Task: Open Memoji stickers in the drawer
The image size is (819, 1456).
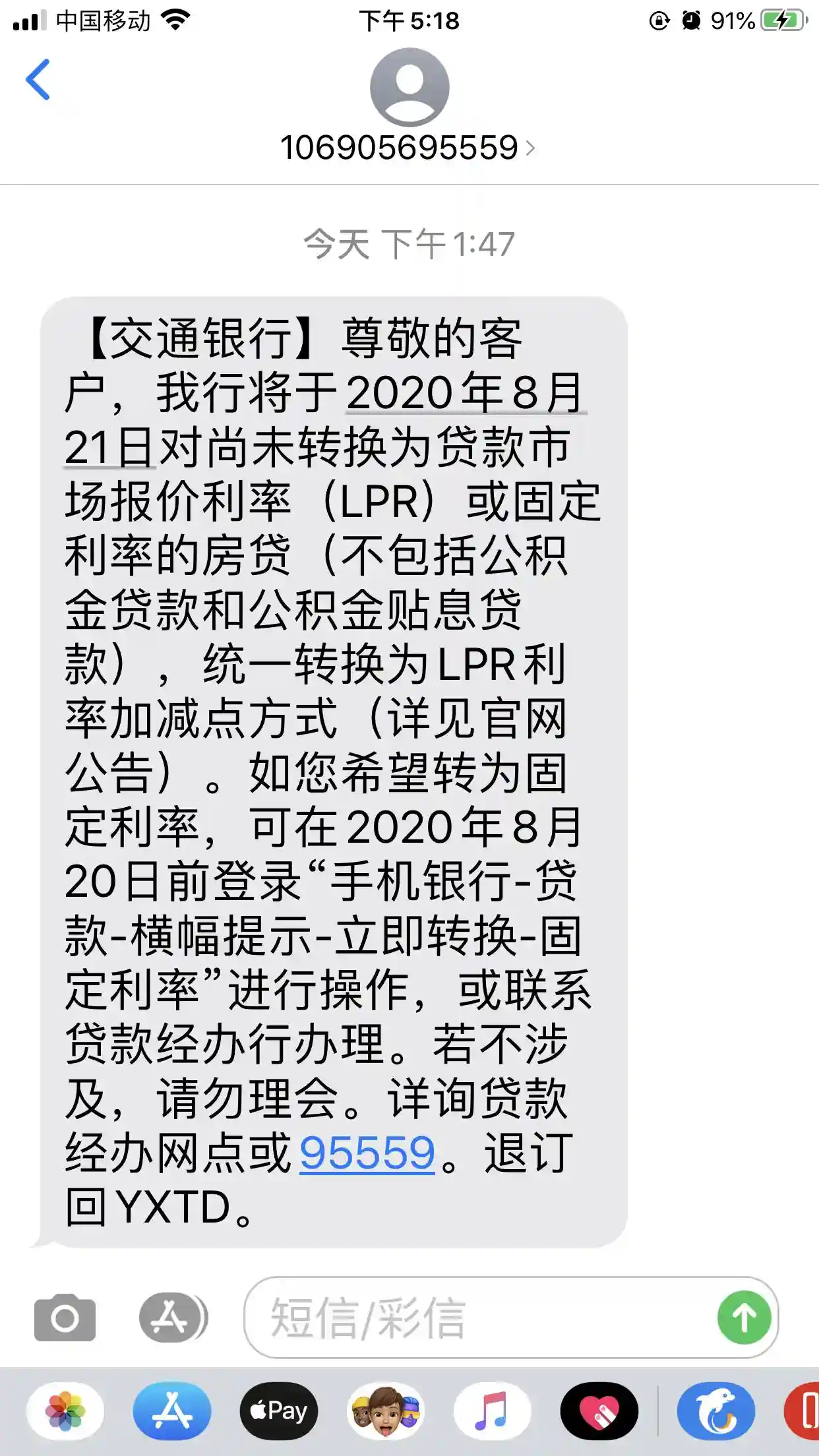Action: (x=386, y=1412)
